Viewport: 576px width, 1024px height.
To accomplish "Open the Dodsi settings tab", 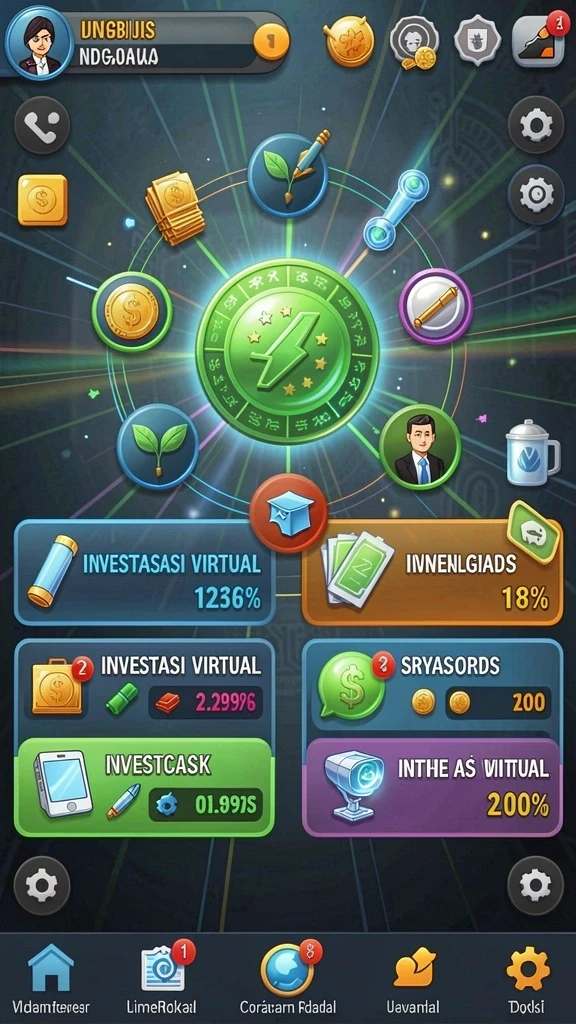I will (528, 978).
